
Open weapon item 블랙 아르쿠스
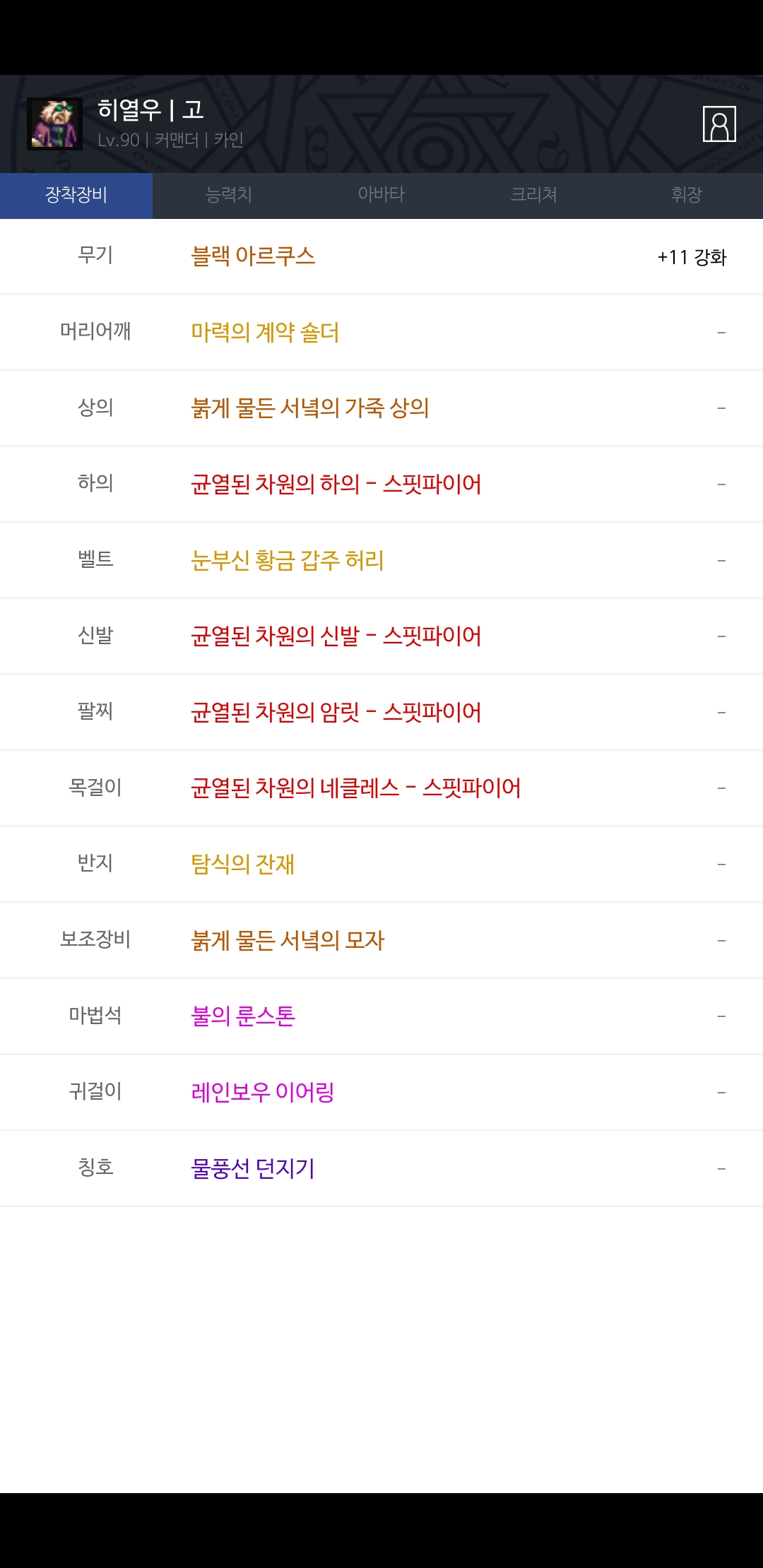click(253, 256)
